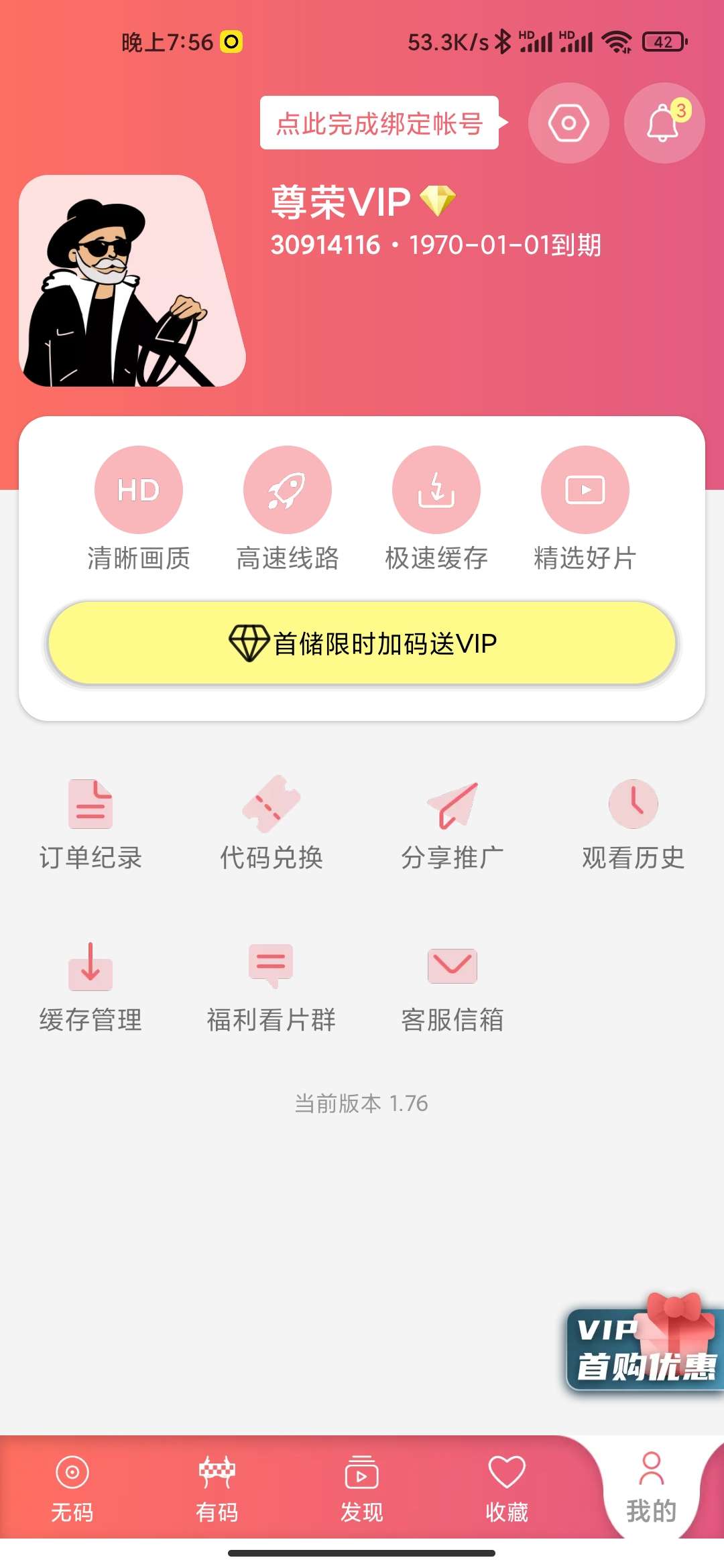Open the settings gear icon

pos(569,123)
